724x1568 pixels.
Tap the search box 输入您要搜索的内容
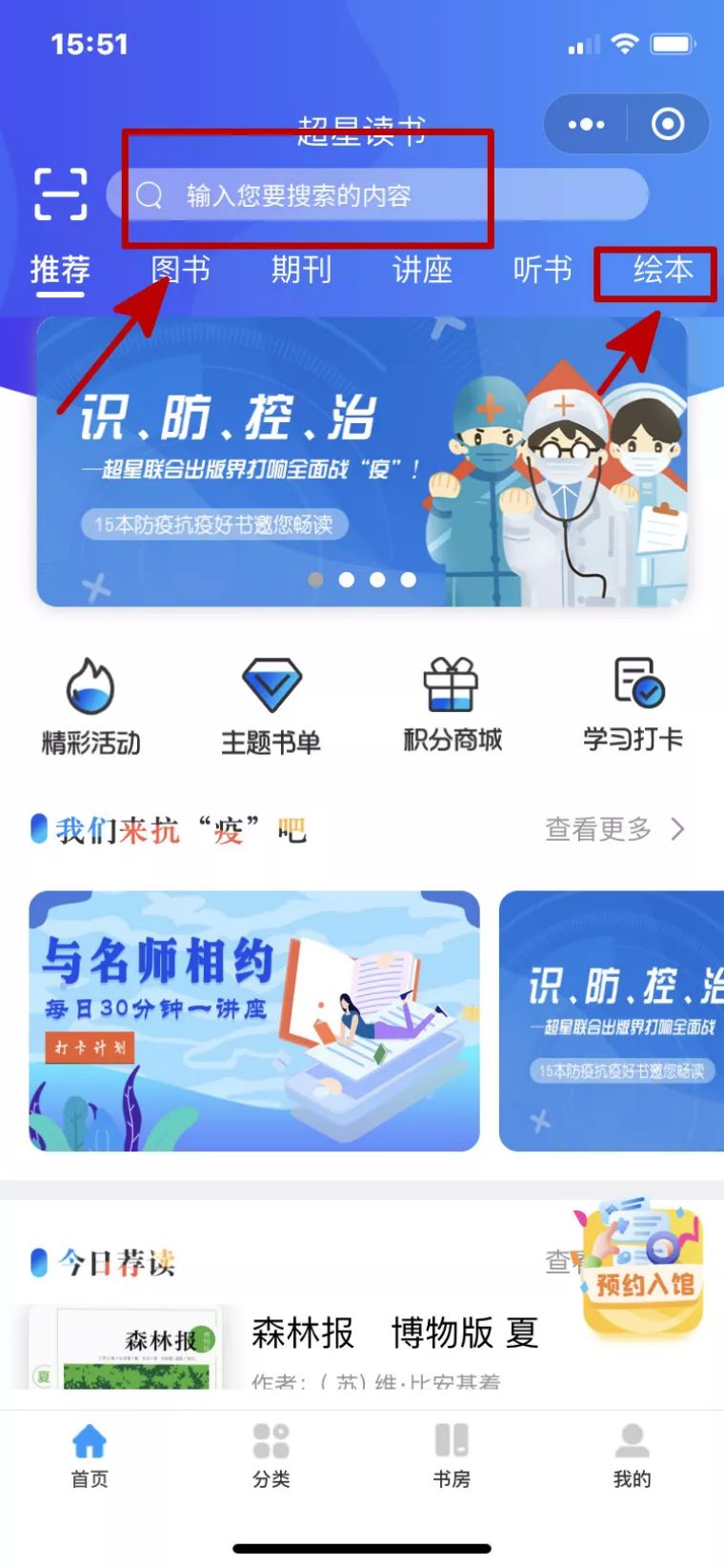coord(377,194)
